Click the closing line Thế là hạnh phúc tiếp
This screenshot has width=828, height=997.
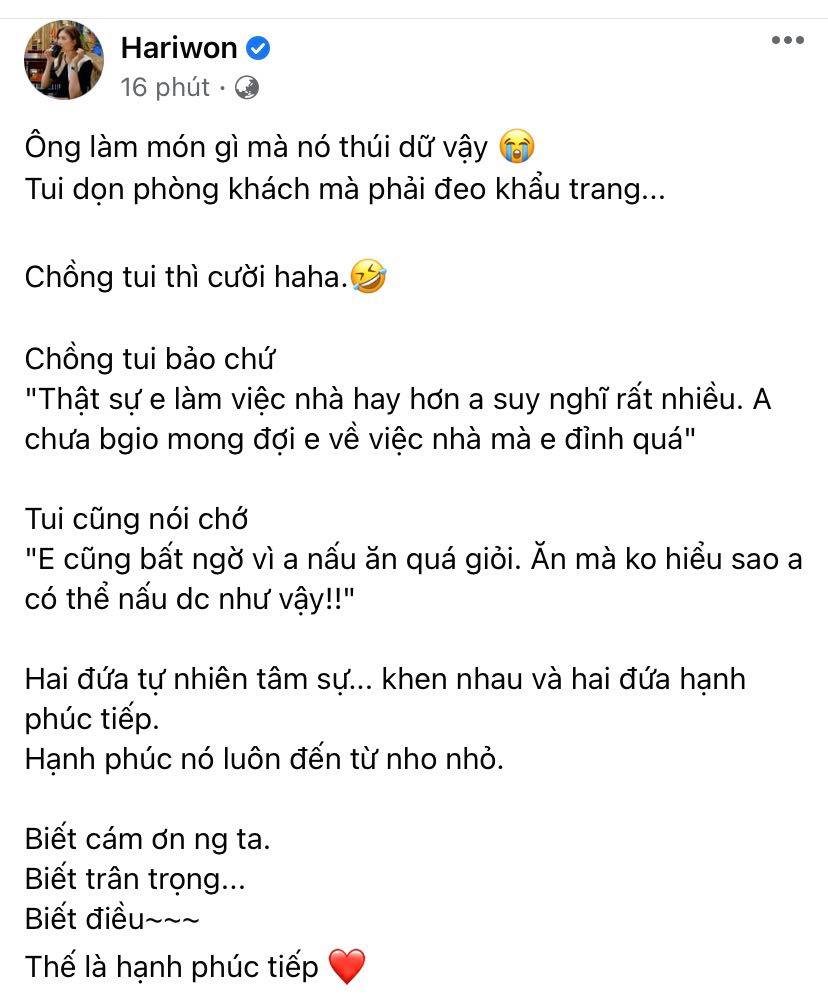click(170, 966)
